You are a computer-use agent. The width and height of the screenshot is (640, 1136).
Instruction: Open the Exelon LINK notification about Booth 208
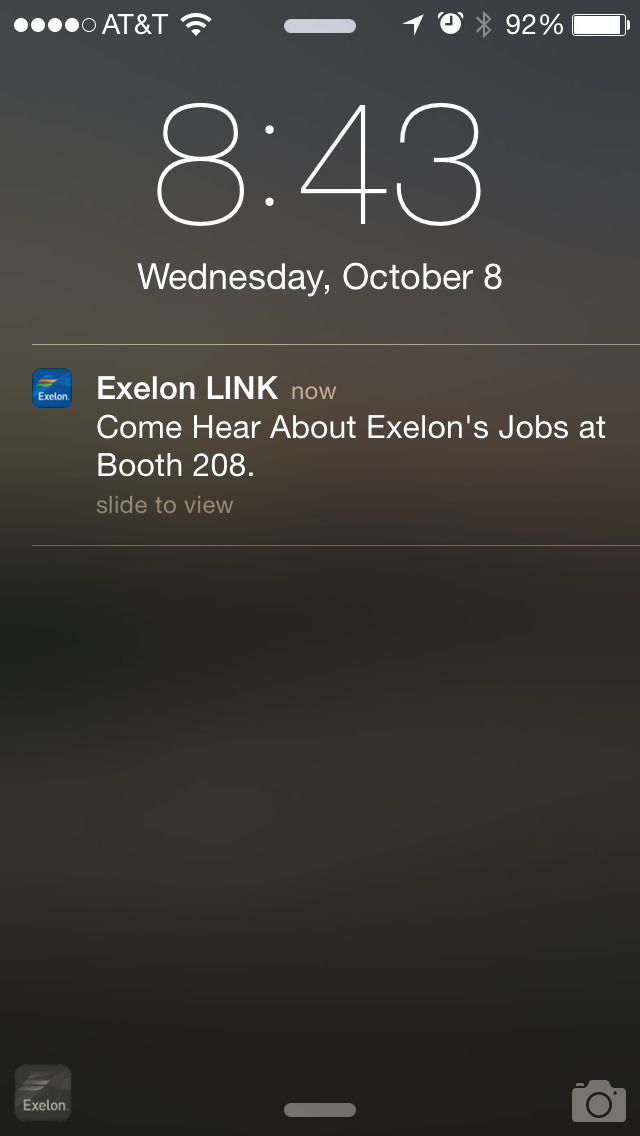click(x=336, y=445)
